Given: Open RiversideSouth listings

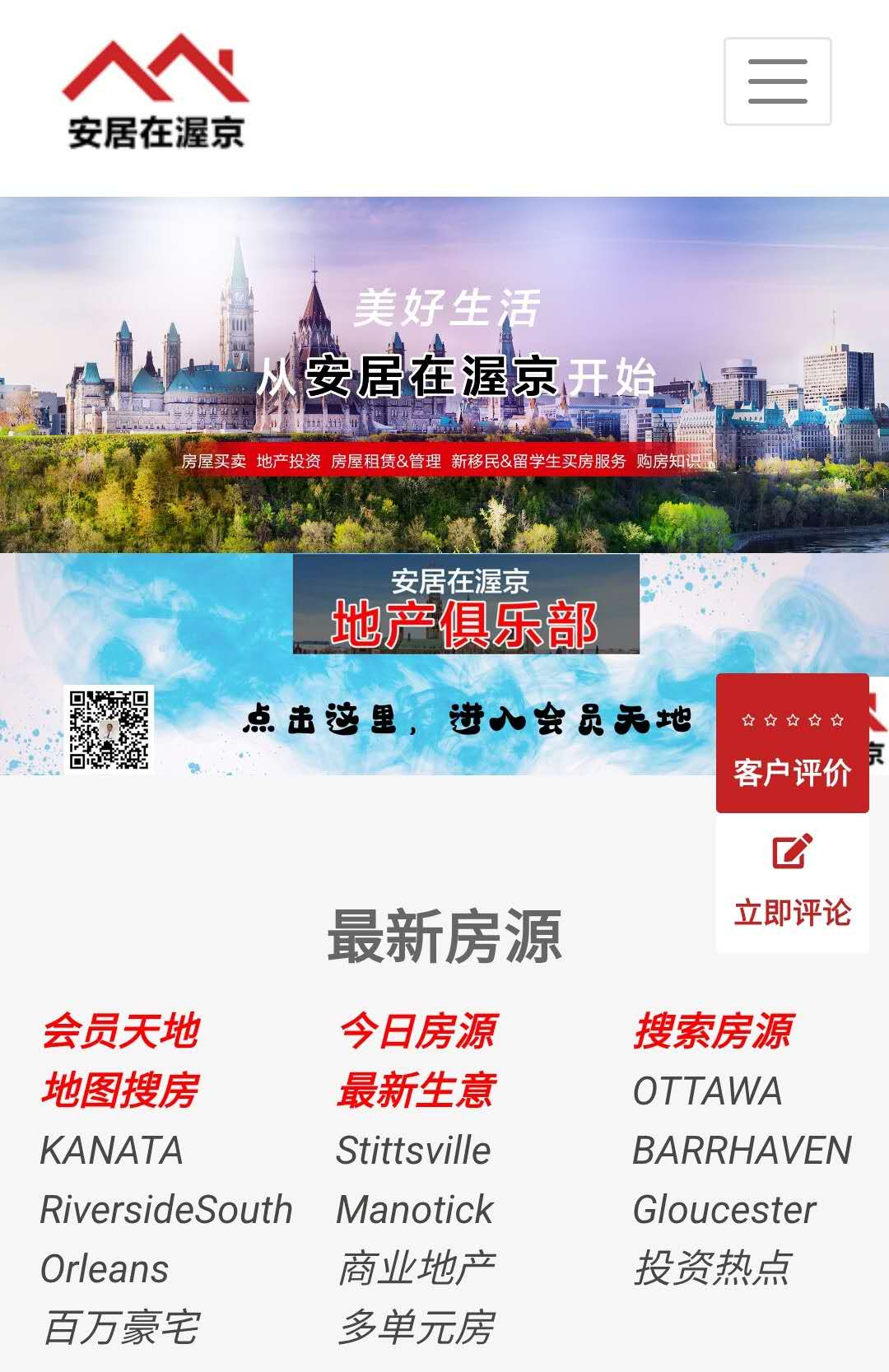Looking at the screenshot, I should (x=166, y=1210).
